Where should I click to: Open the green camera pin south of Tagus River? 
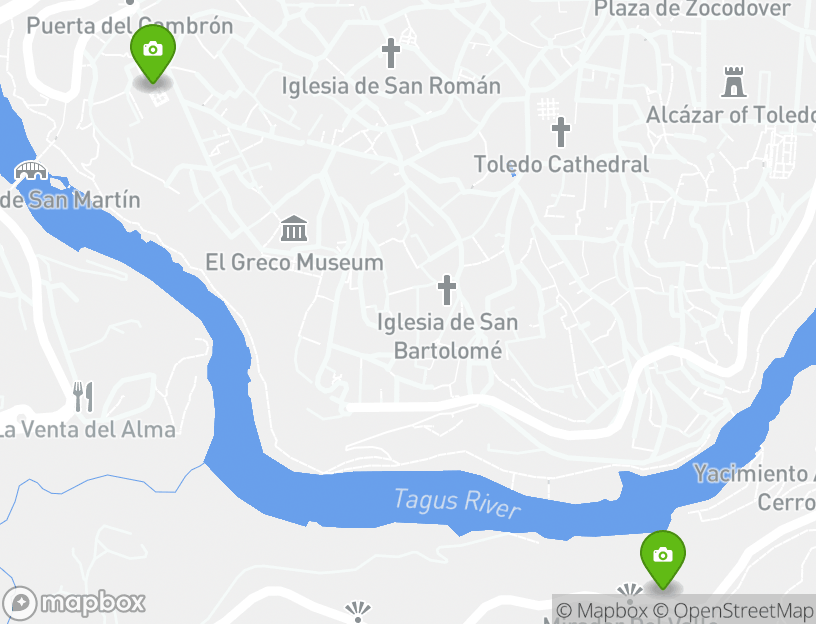(662, 557)
